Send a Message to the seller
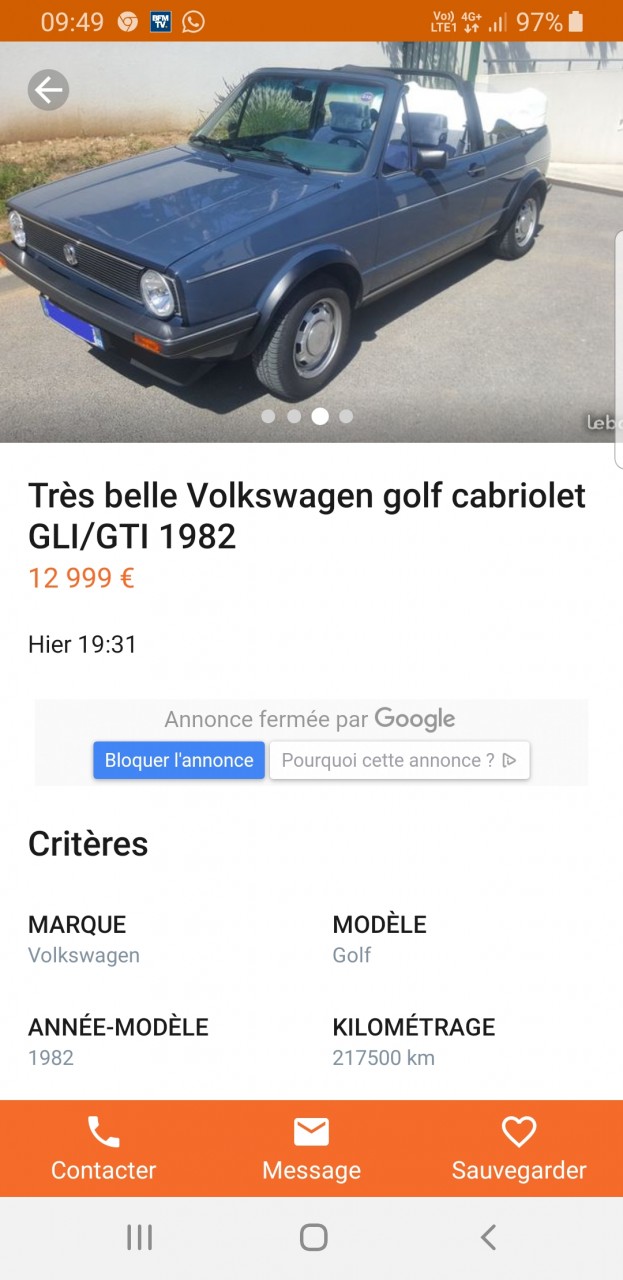The height and width of the screenshot is (1280, 623). pyautogui.click(x=311, y=1148)
